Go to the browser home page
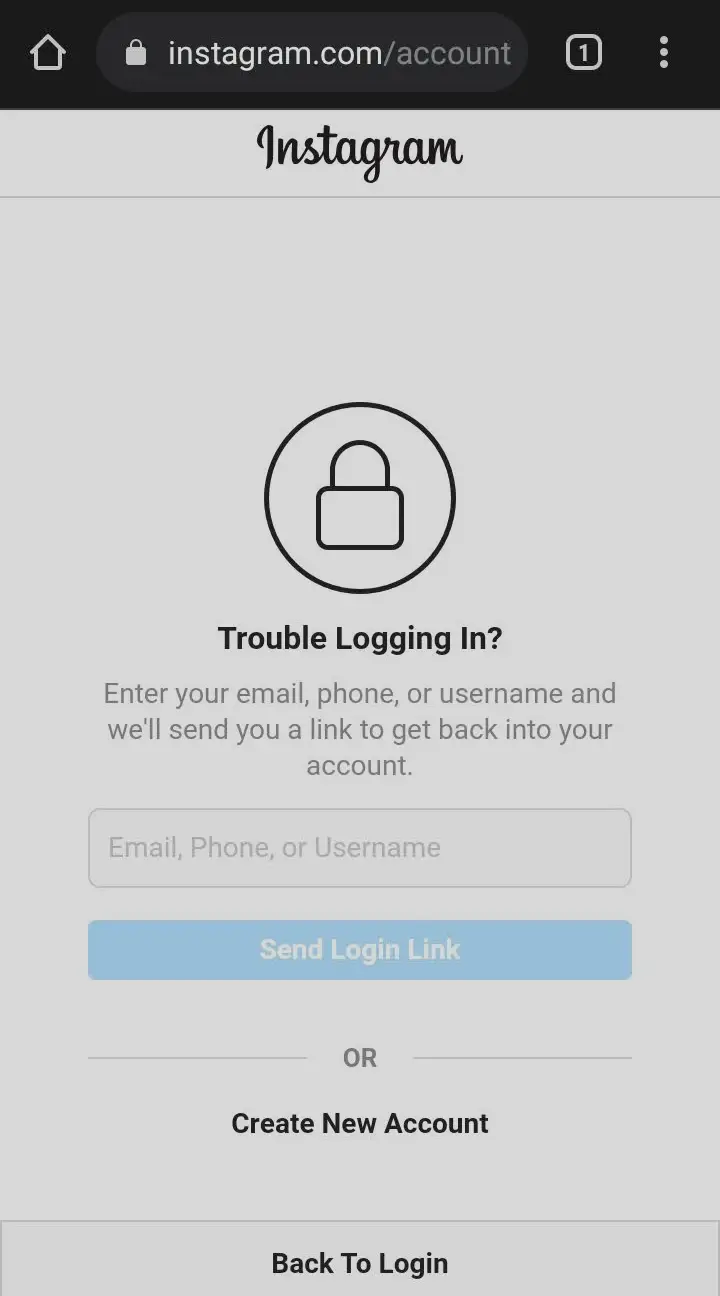720x1296 pixels. point(47,52)
